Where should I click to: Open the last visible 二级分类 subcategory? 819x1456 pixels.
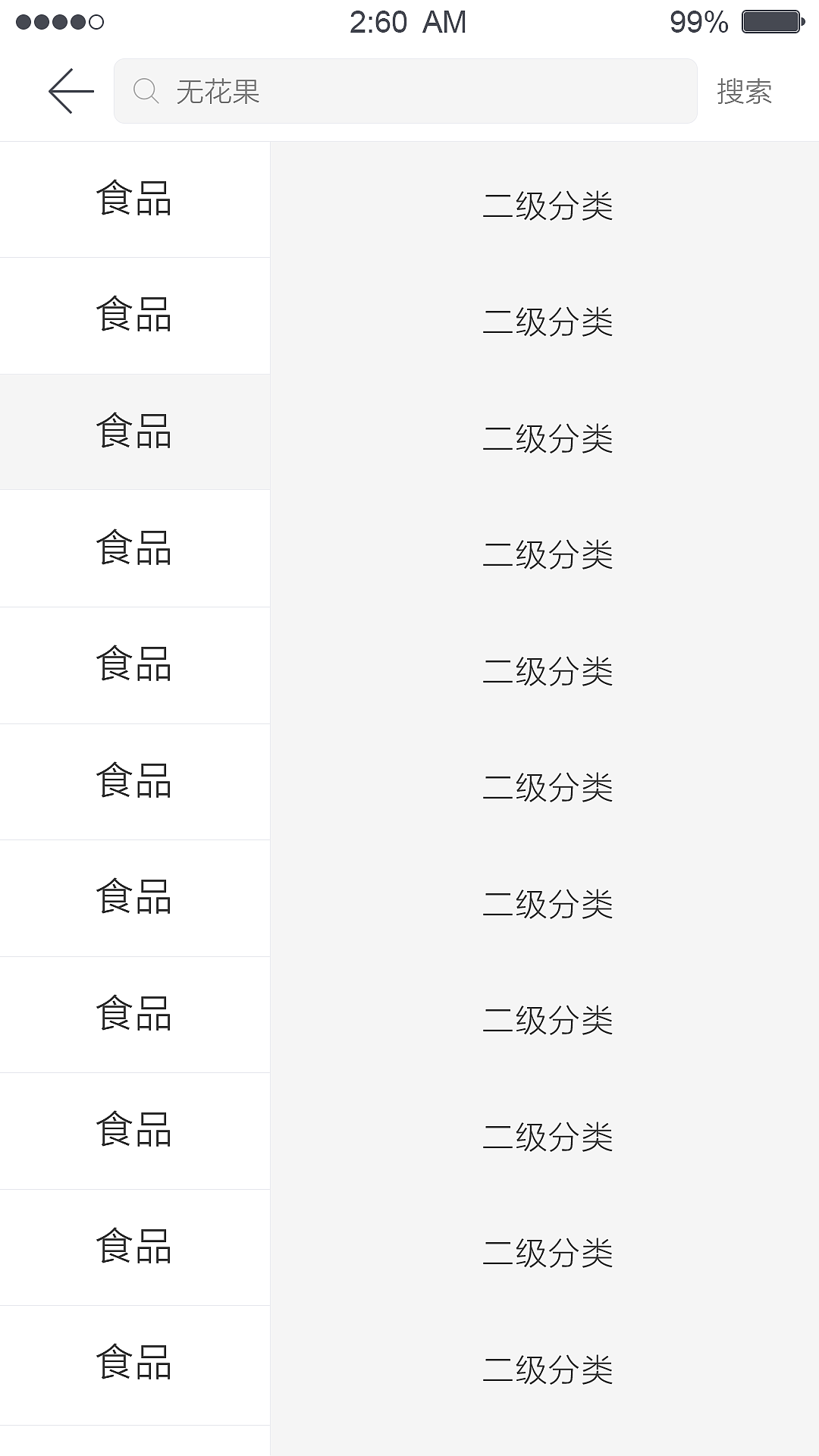point(548,1369)
